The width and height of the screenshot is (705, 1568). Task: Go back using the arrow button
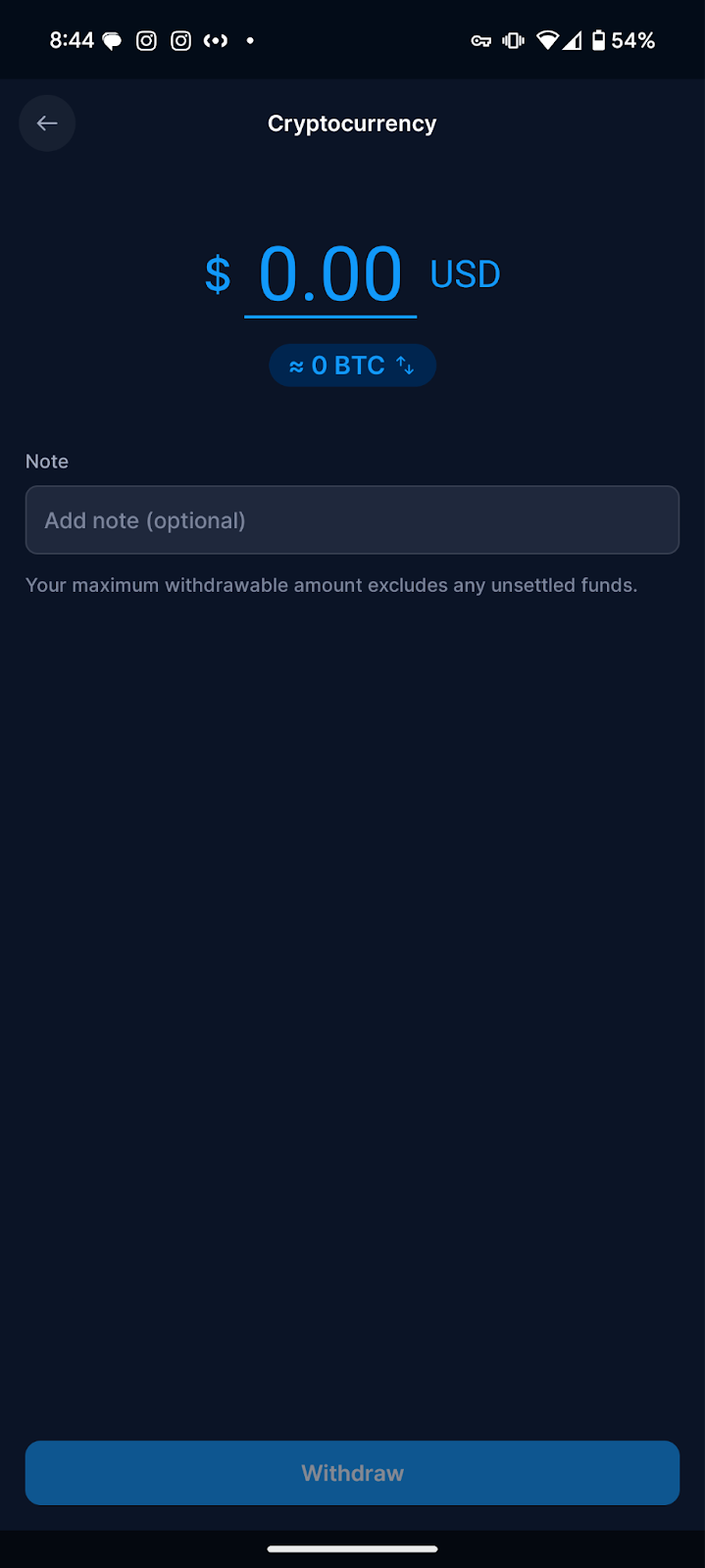[47, 123]
